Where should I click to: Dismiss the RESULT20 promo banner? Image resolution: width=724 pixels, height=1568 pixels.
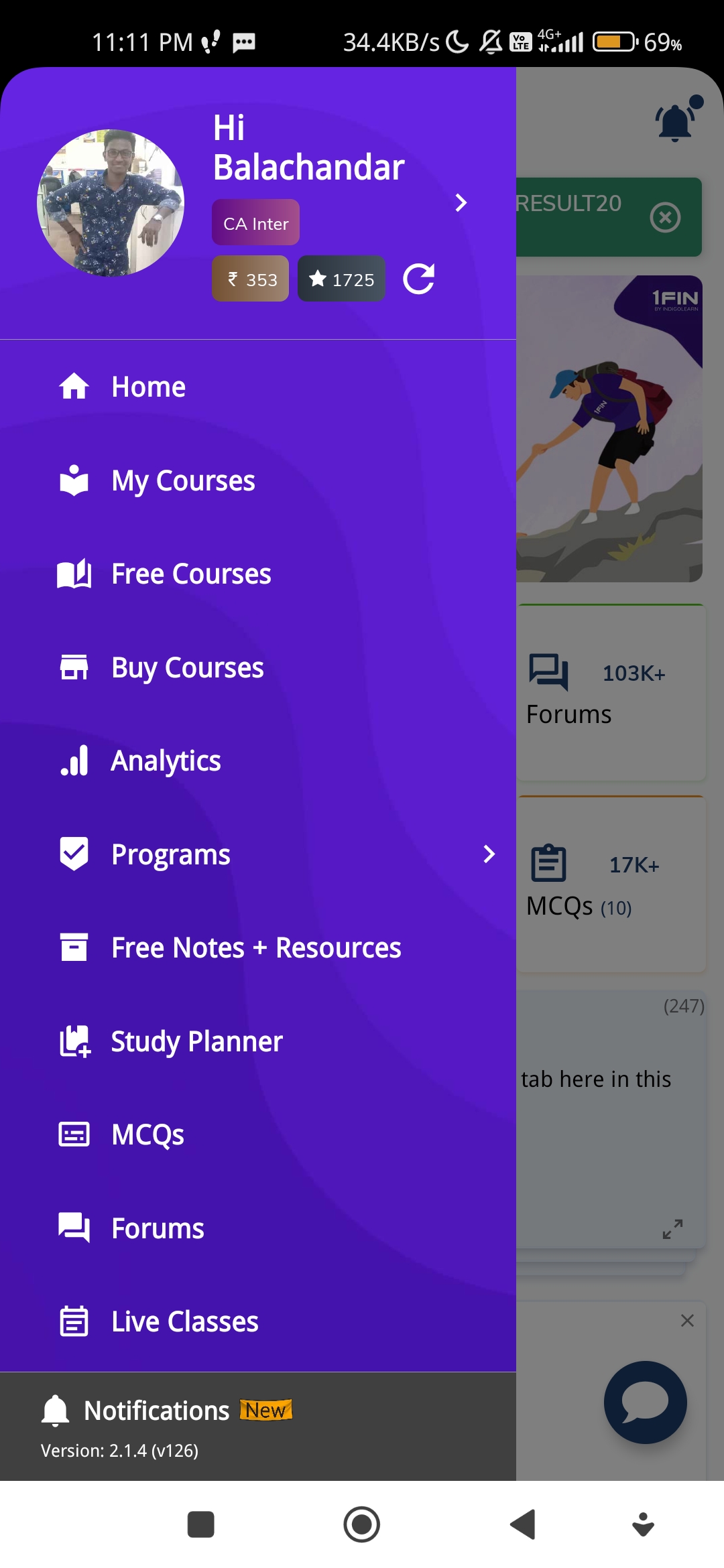coord(665,217)
